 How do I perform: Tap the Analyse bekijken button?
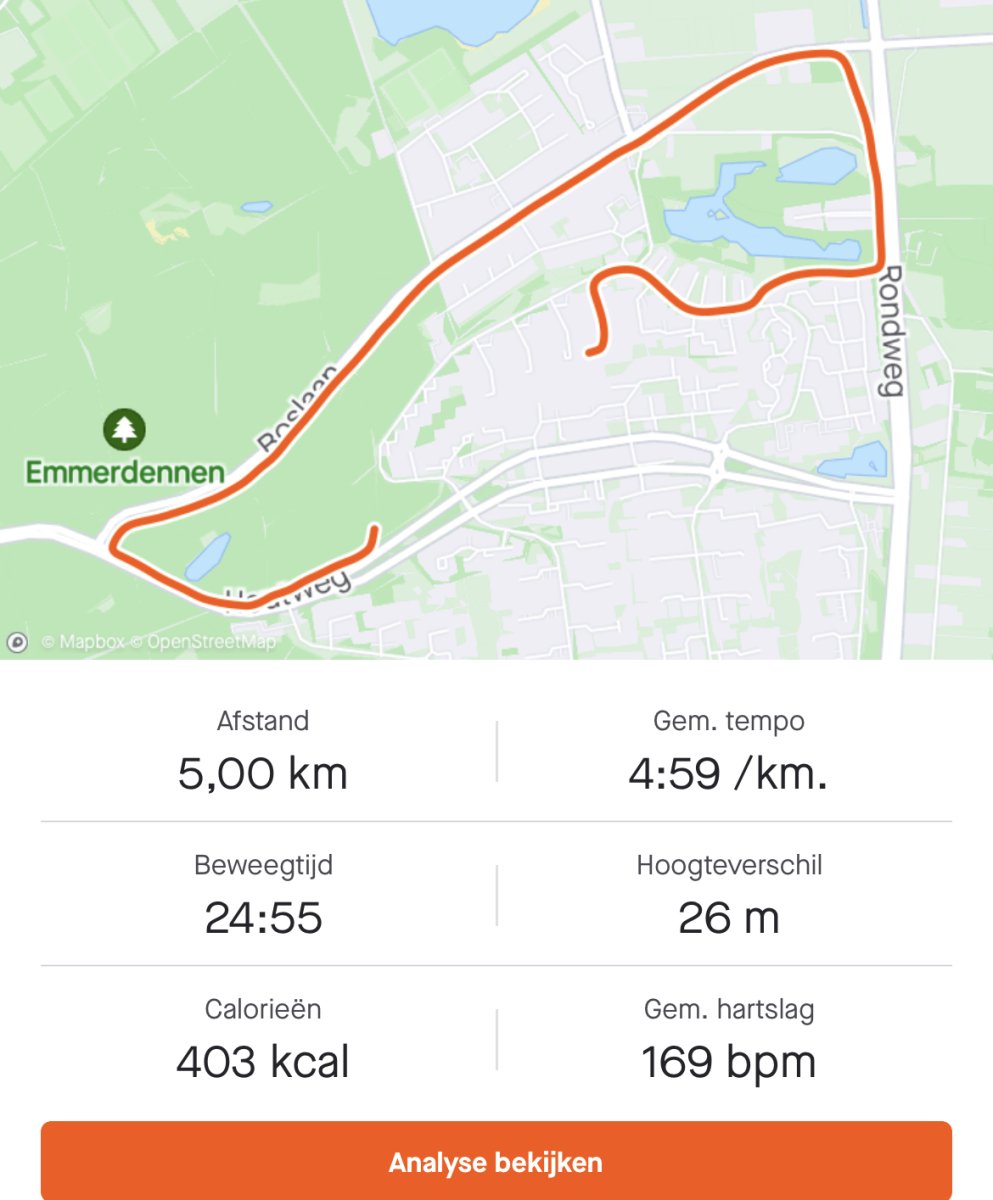(x=496, y=1163)
